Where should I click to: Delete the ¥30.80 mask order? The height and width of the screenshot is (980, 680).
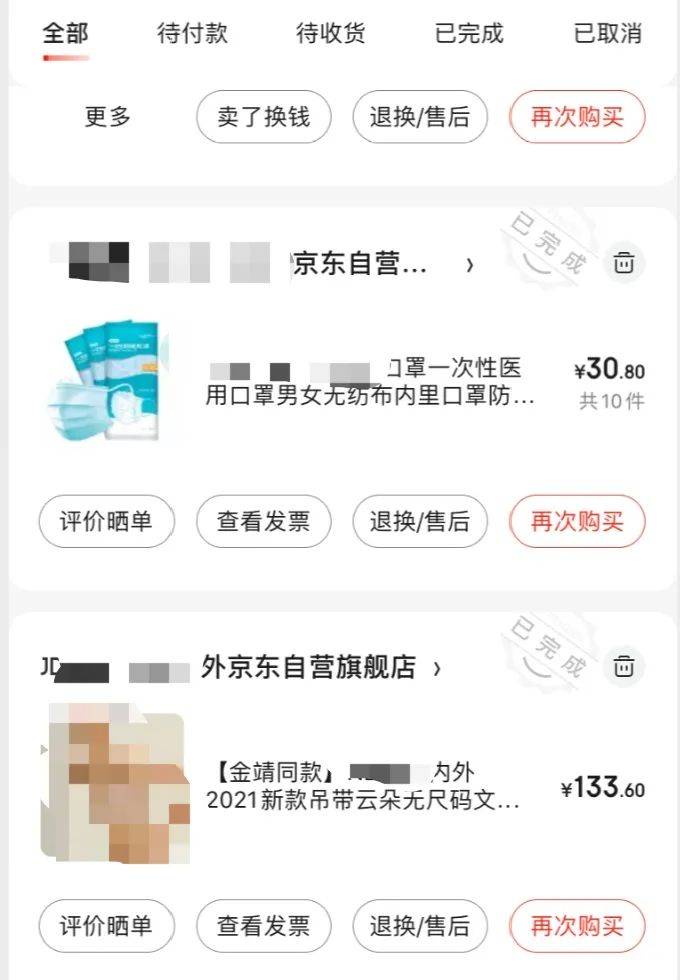(624, 263)
